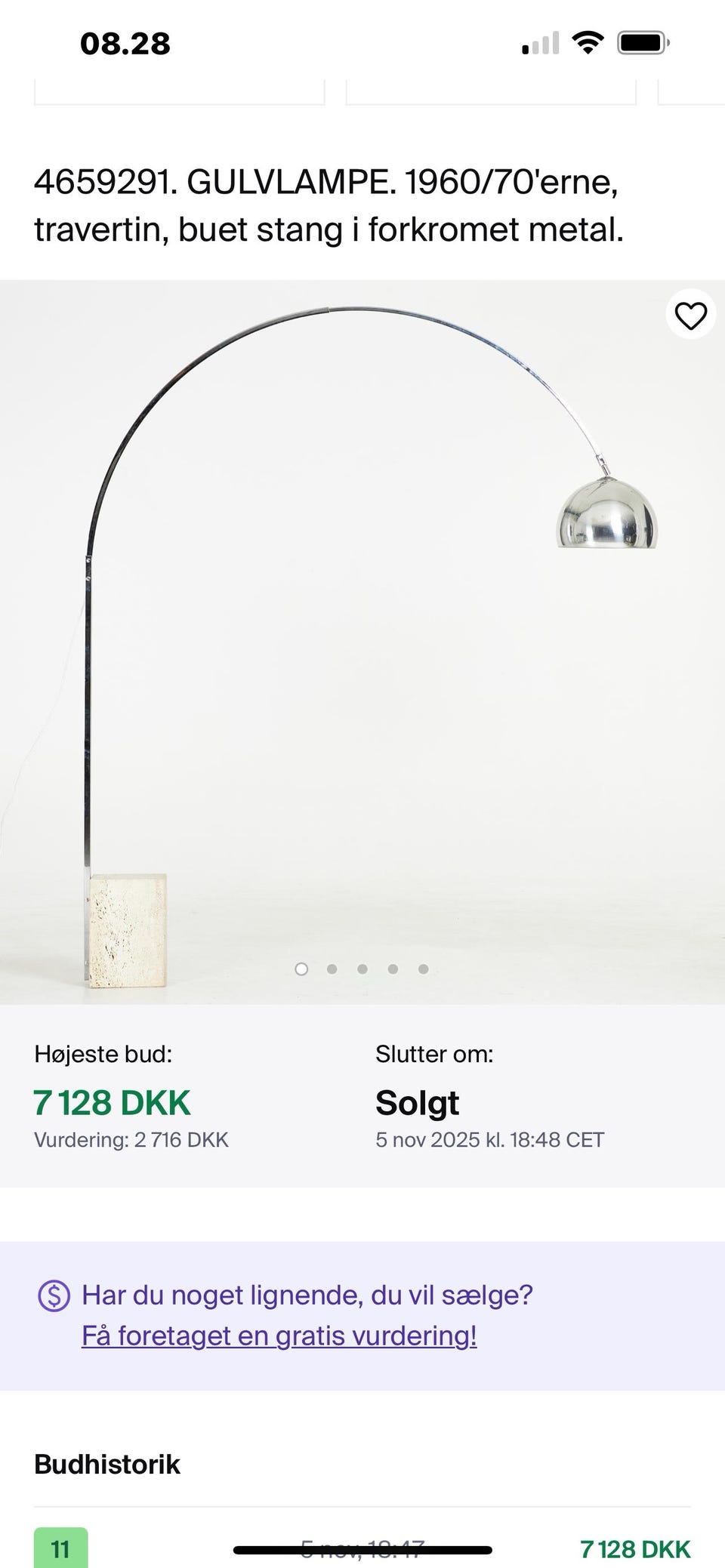Select the third carousel dot
The image size is (725, 1568).
(362, 969)
